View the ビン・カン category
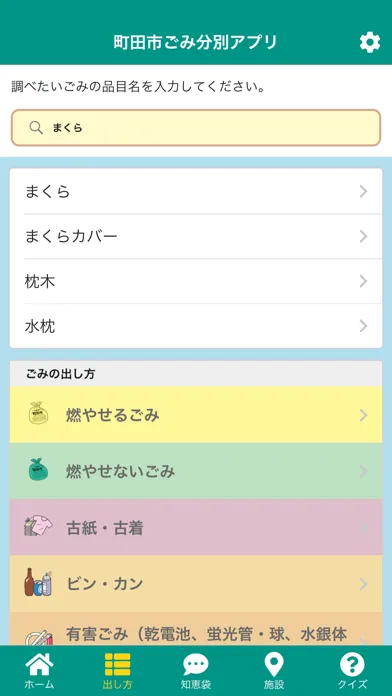This screenshot has width=392, height=696. click(196, 583)
